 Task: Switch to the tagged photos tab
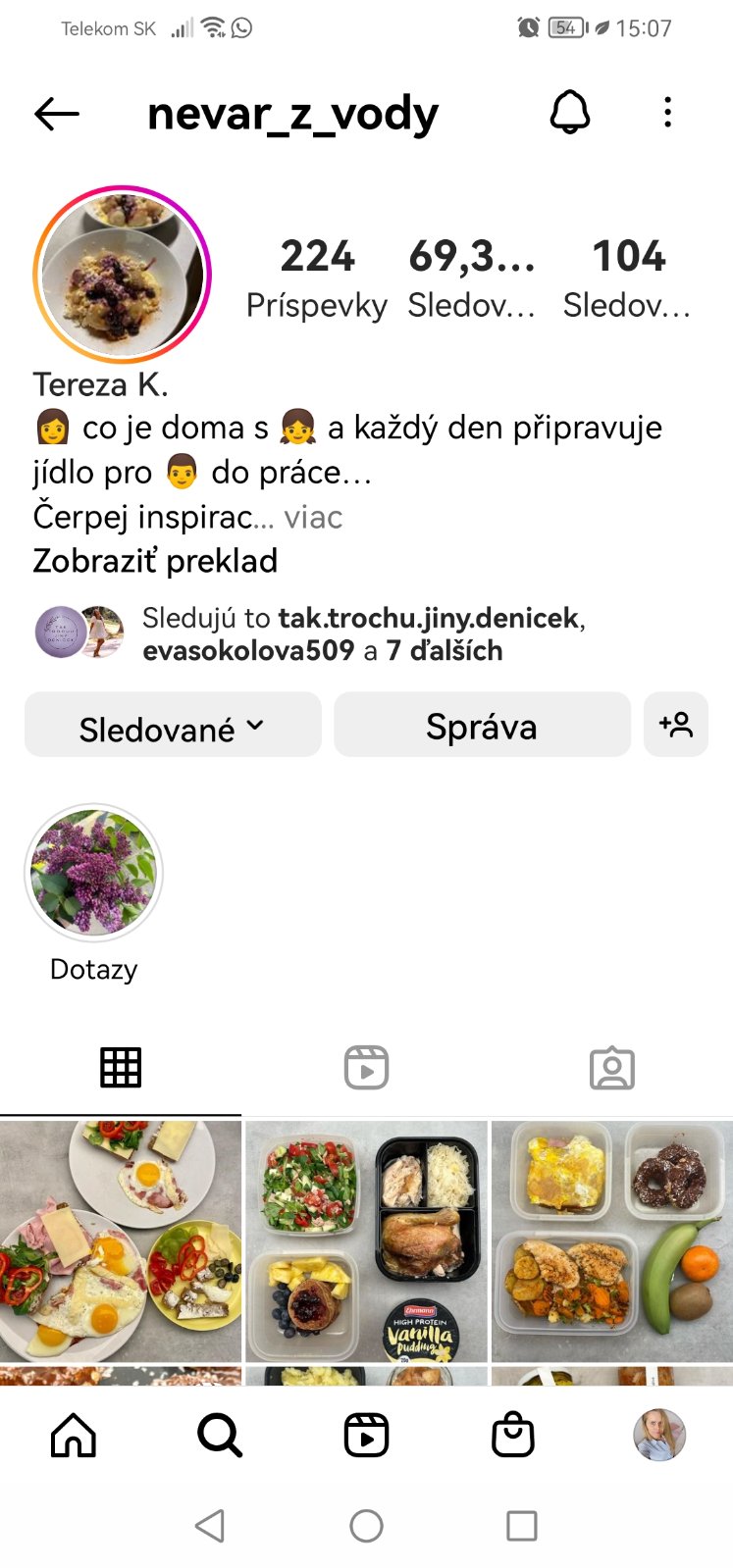click(611, 1067)
